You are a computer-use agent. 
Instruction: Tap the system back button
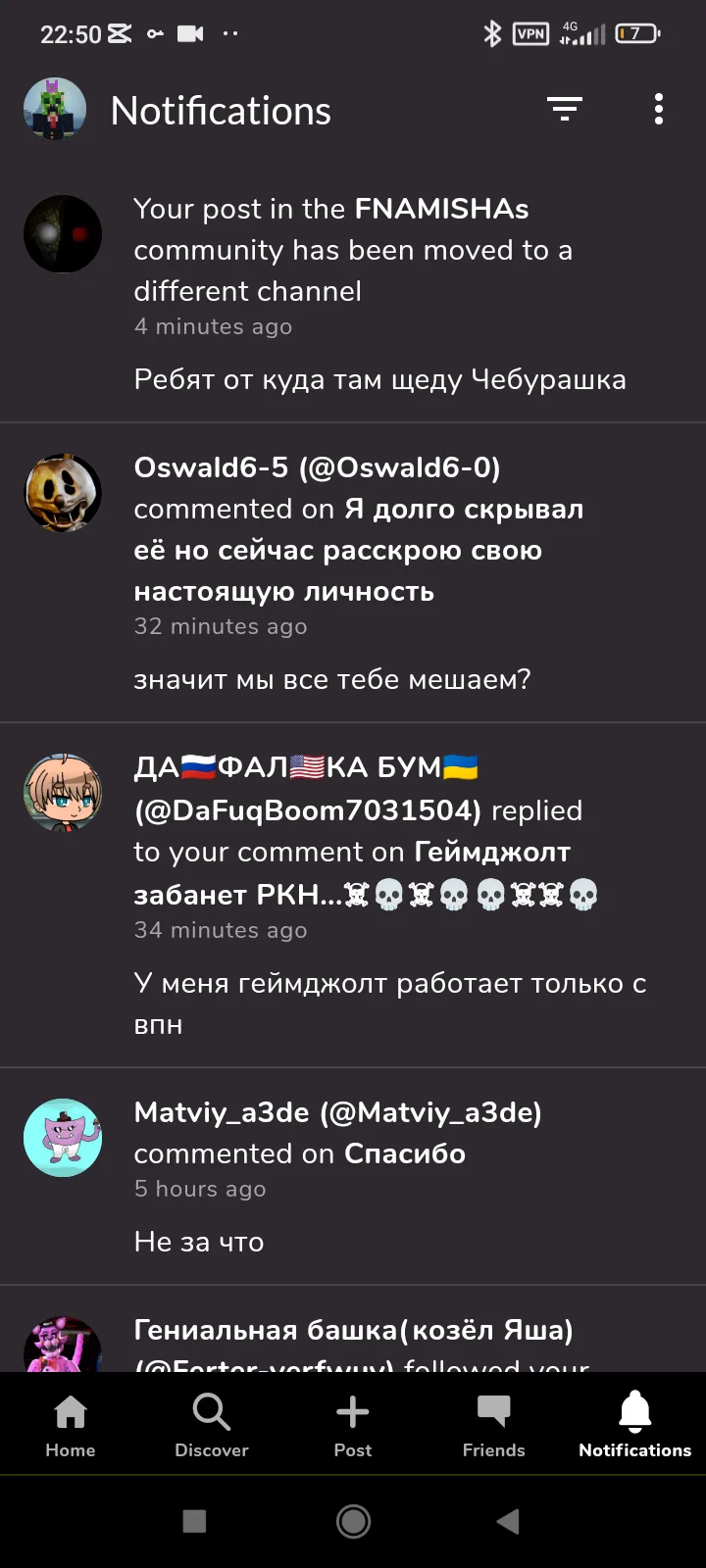508,1521
